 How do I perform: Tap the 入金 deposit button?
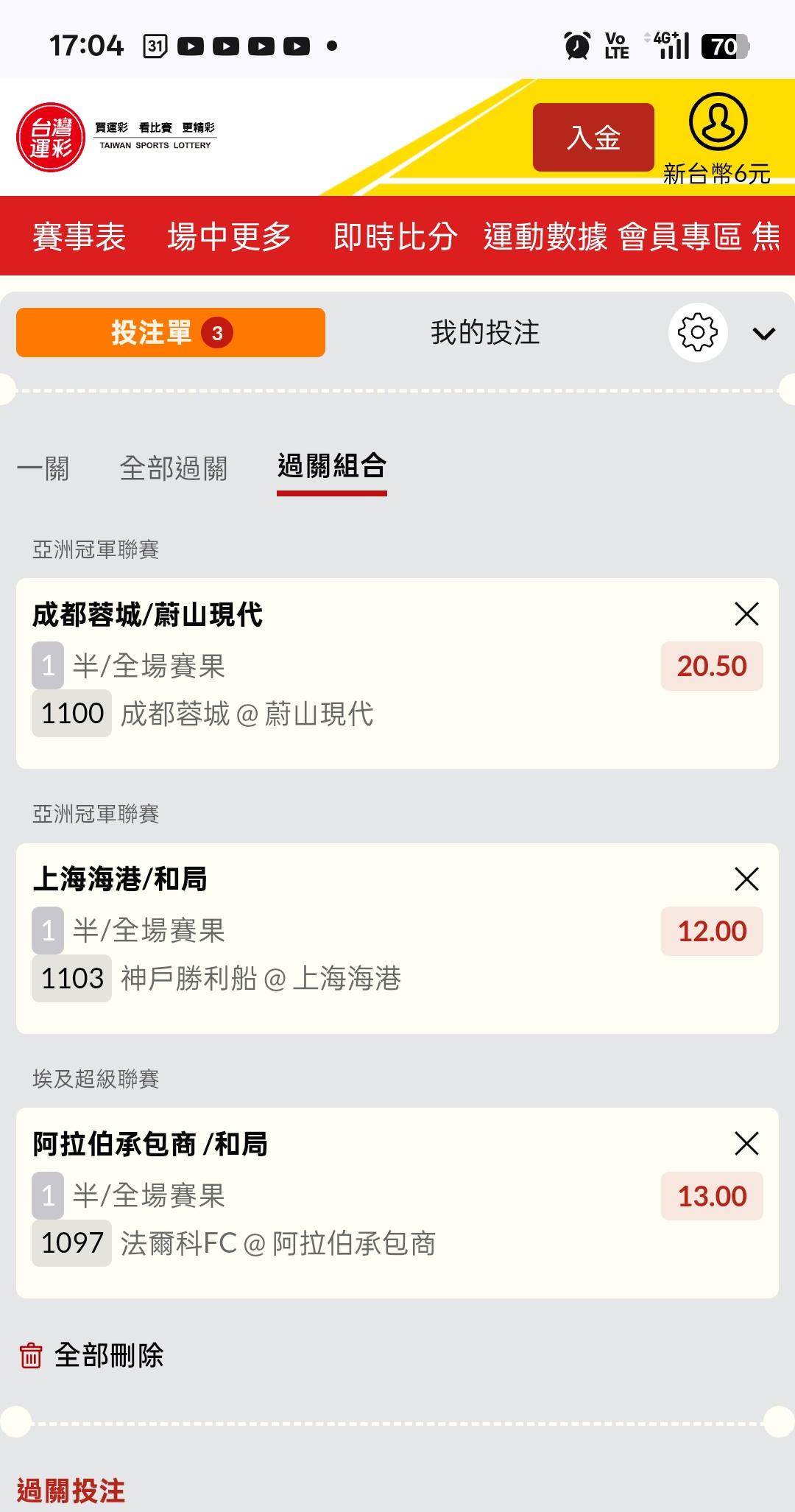593,137
